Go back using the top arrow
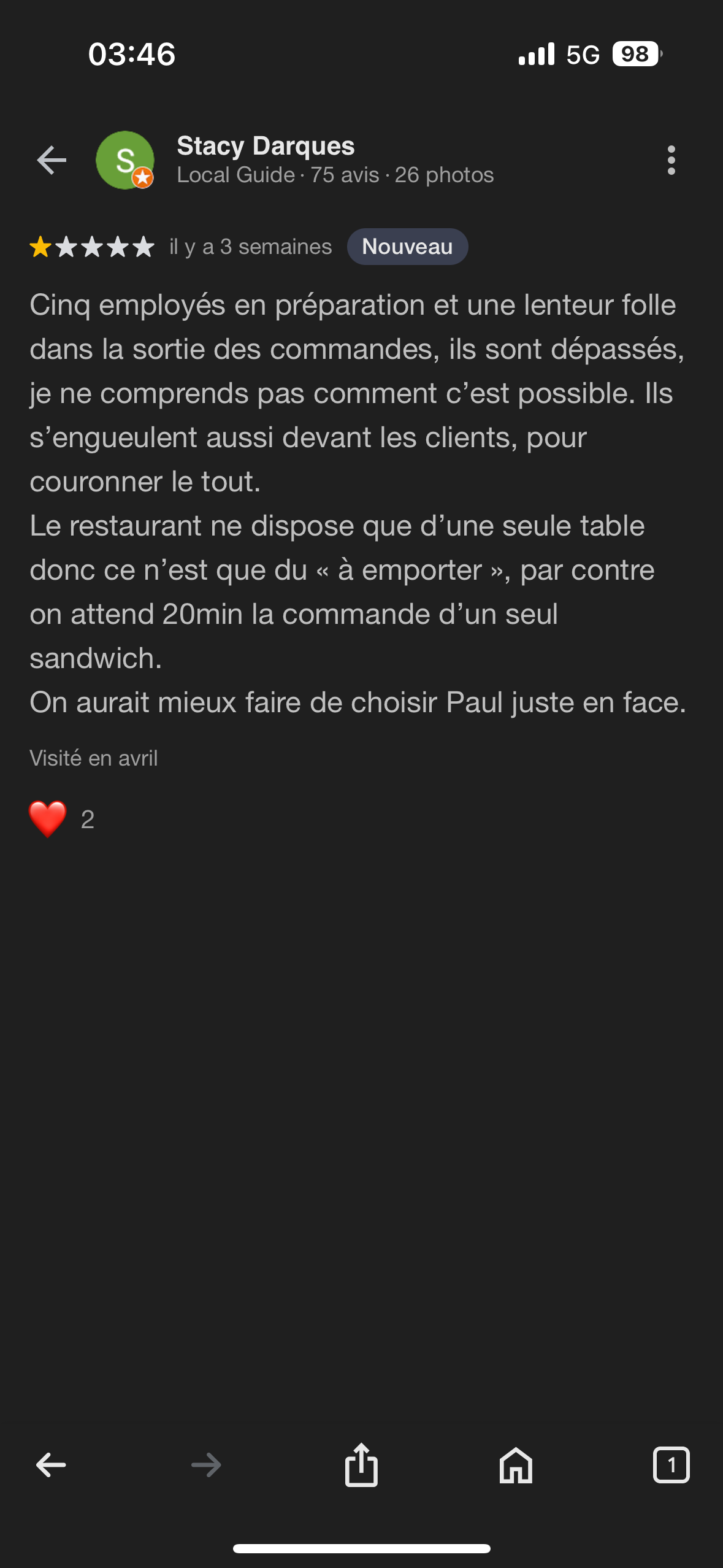This screenshot has width=723, height=1568. coord(52,161)
